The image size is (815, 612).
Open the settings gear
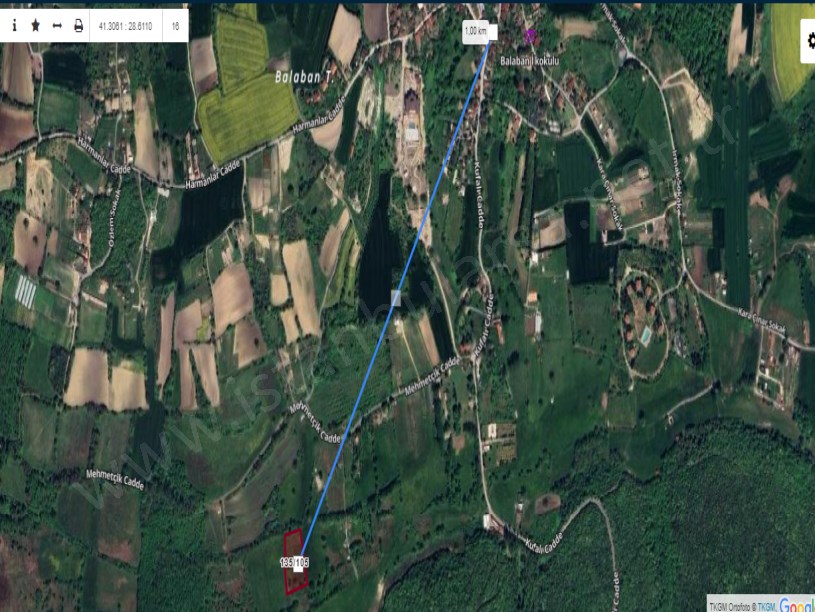pyautogui.click(x=809, y=40)
